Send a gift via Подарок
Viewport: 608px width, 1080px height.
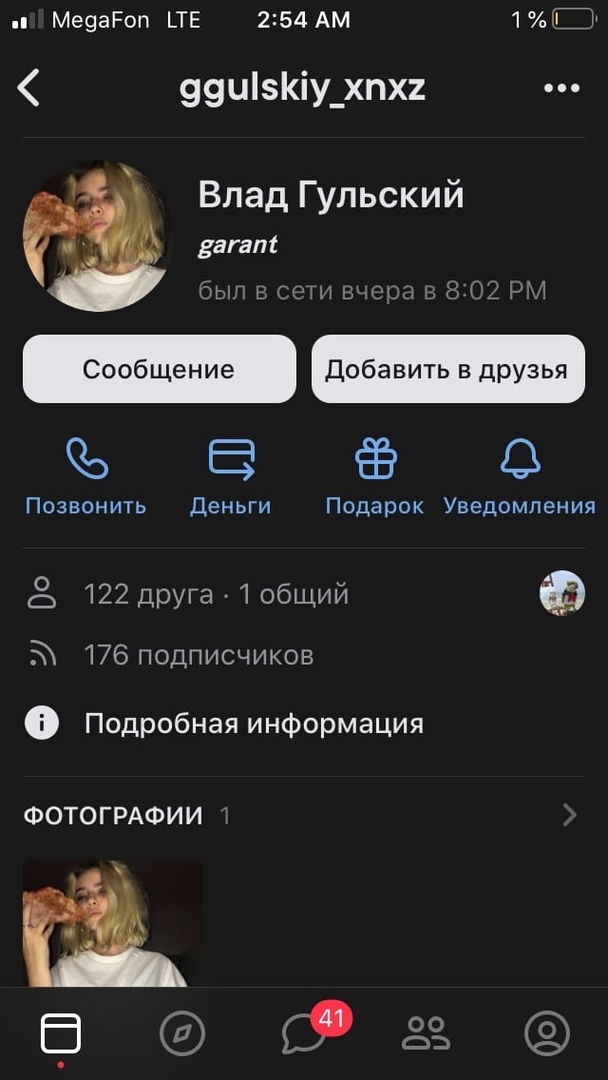point(375,476)
